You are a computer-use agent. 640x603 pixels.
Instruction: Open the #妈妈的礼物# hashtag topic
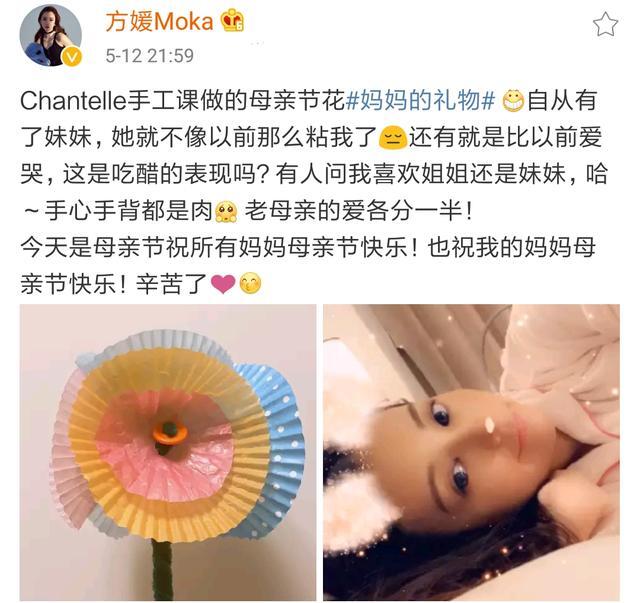(x=420, y=100)
